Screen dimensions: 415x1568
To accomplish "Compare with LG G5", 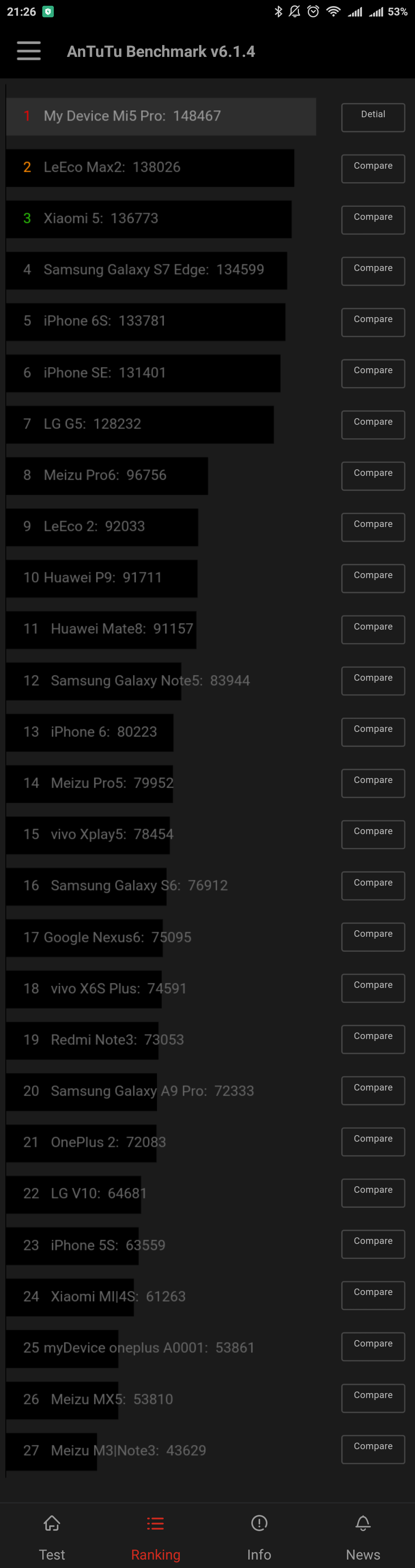I will (373, 425).
